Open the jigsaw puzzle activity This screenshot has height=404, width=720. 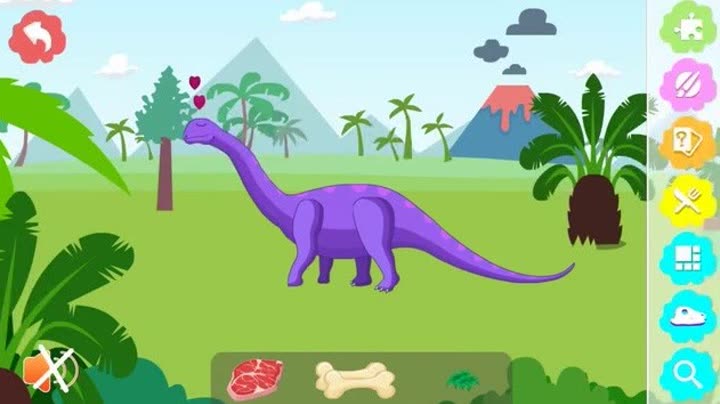[686, 26]
